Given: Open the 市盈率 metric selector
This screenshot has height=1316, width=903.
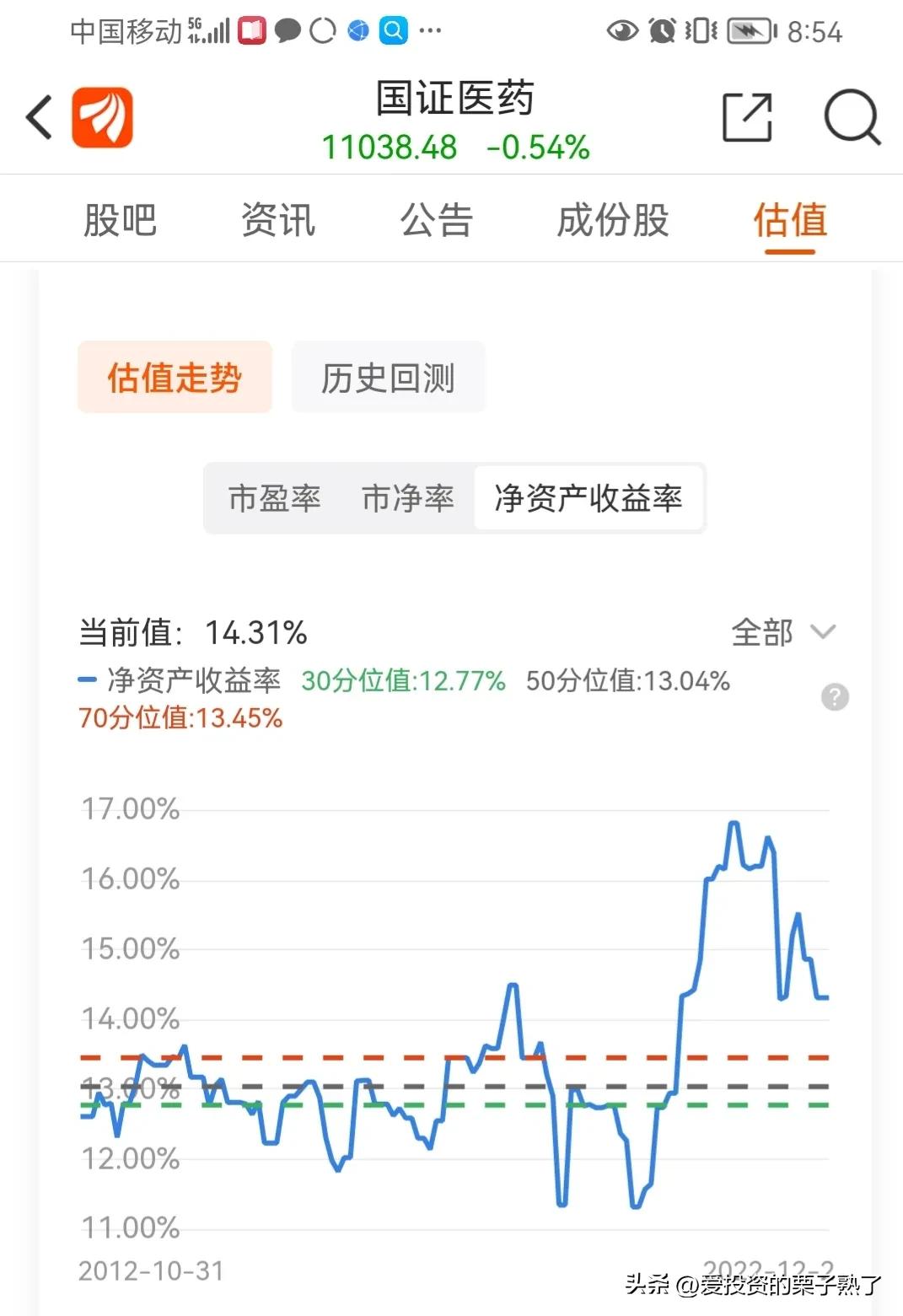Looking at the screenshot, I should pos(274,499).
